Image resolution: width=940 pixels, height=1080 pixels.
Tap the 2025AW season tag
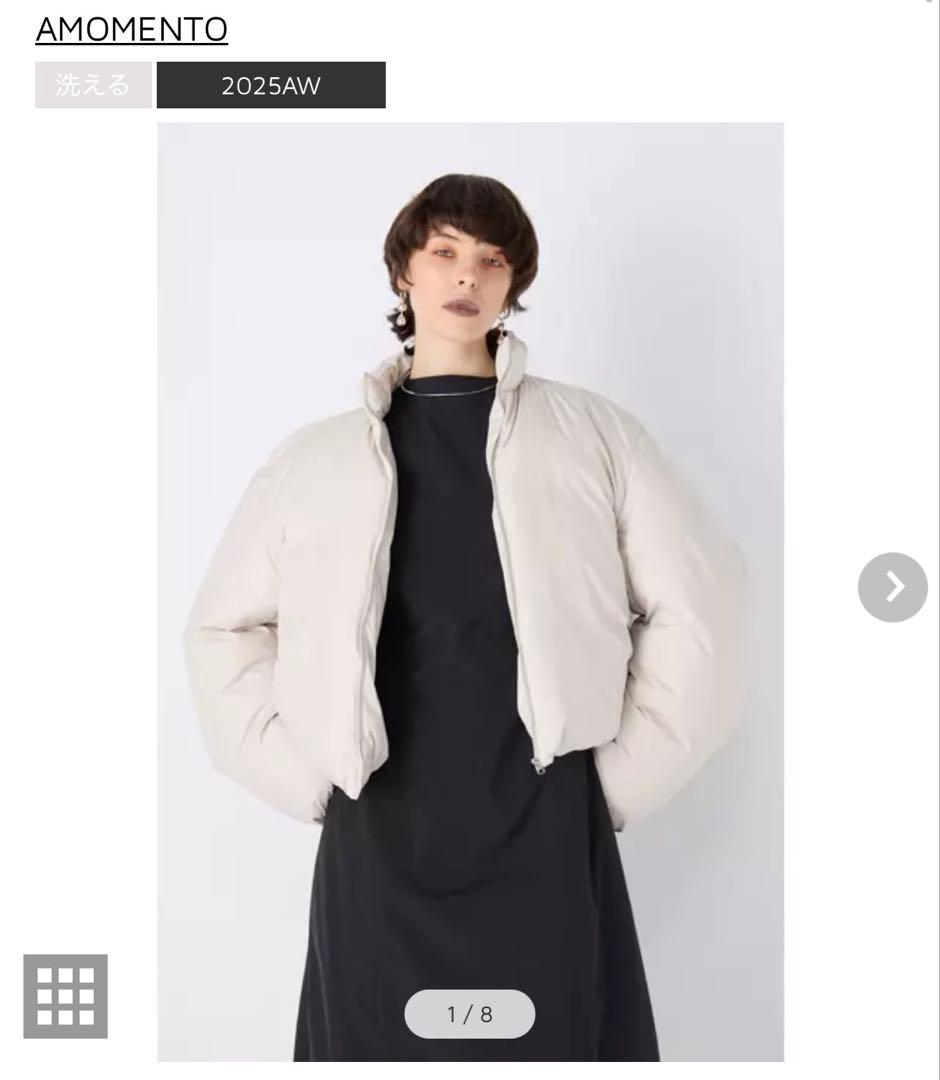271,85
